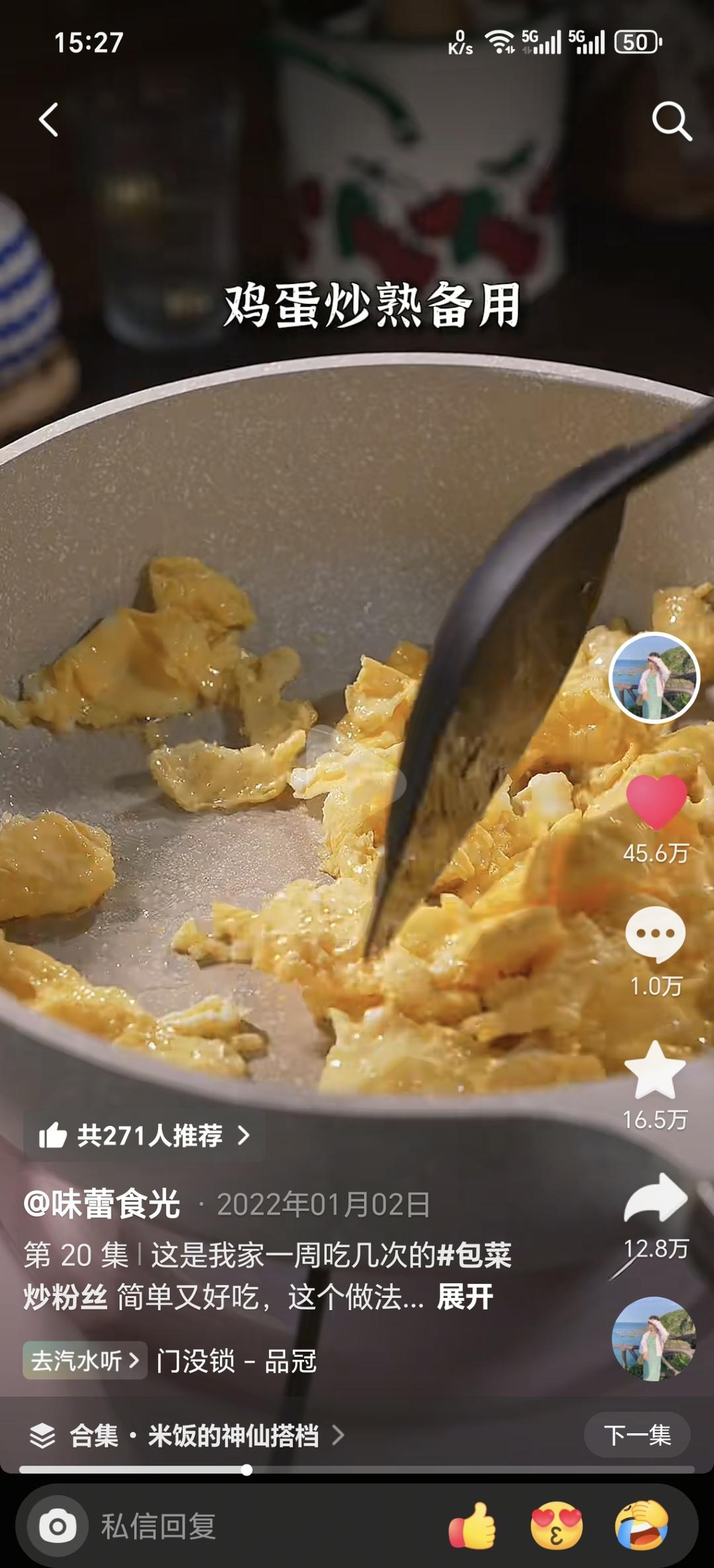
Task: Open the creator's profile avatar
Action: pos(654,677)
